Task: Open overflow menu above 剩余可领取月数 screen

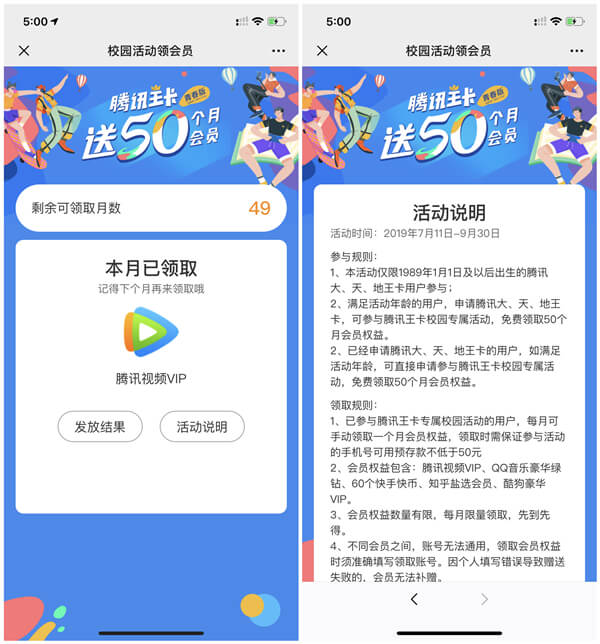Action: [x=278, y=51]
